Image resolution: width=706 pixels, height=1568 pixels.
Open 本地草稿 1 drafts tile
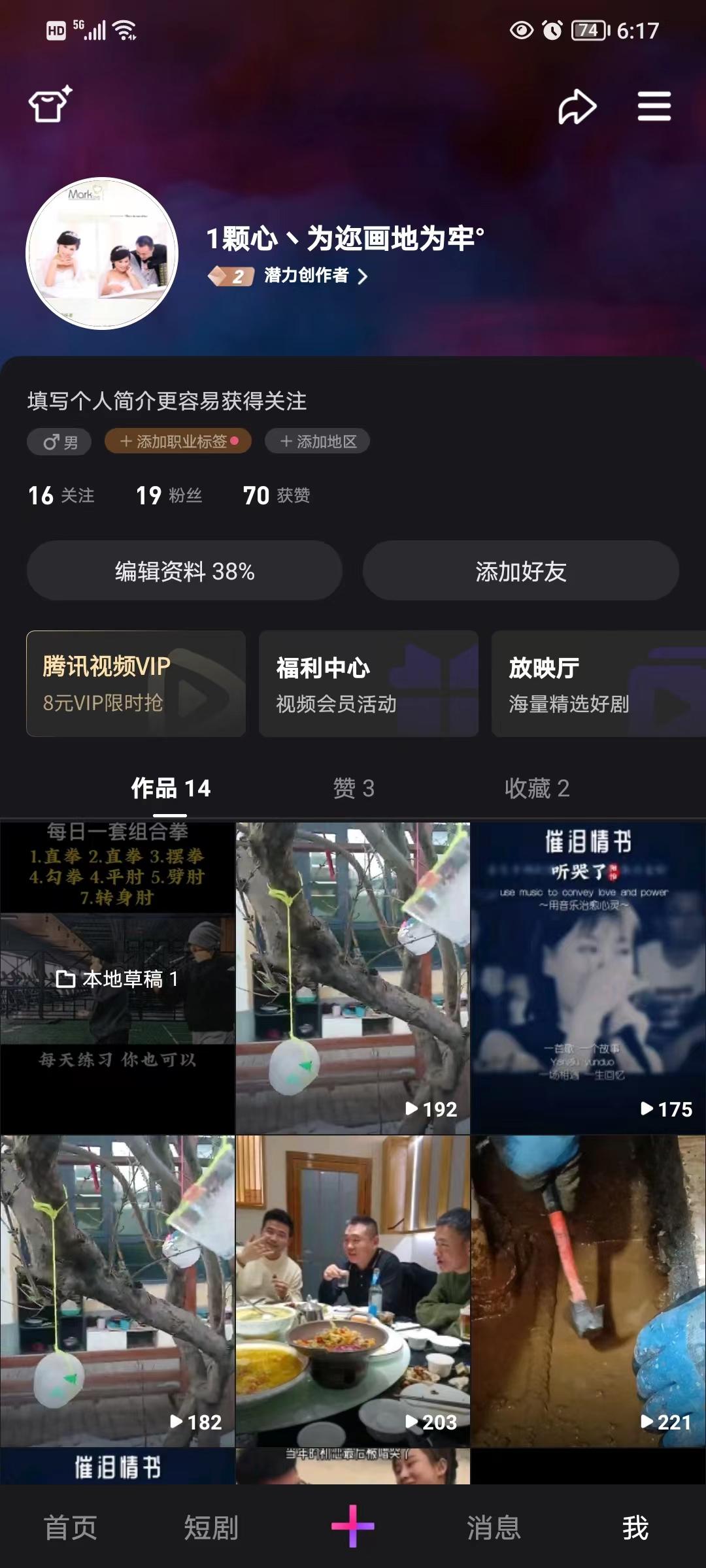point(118,978)
